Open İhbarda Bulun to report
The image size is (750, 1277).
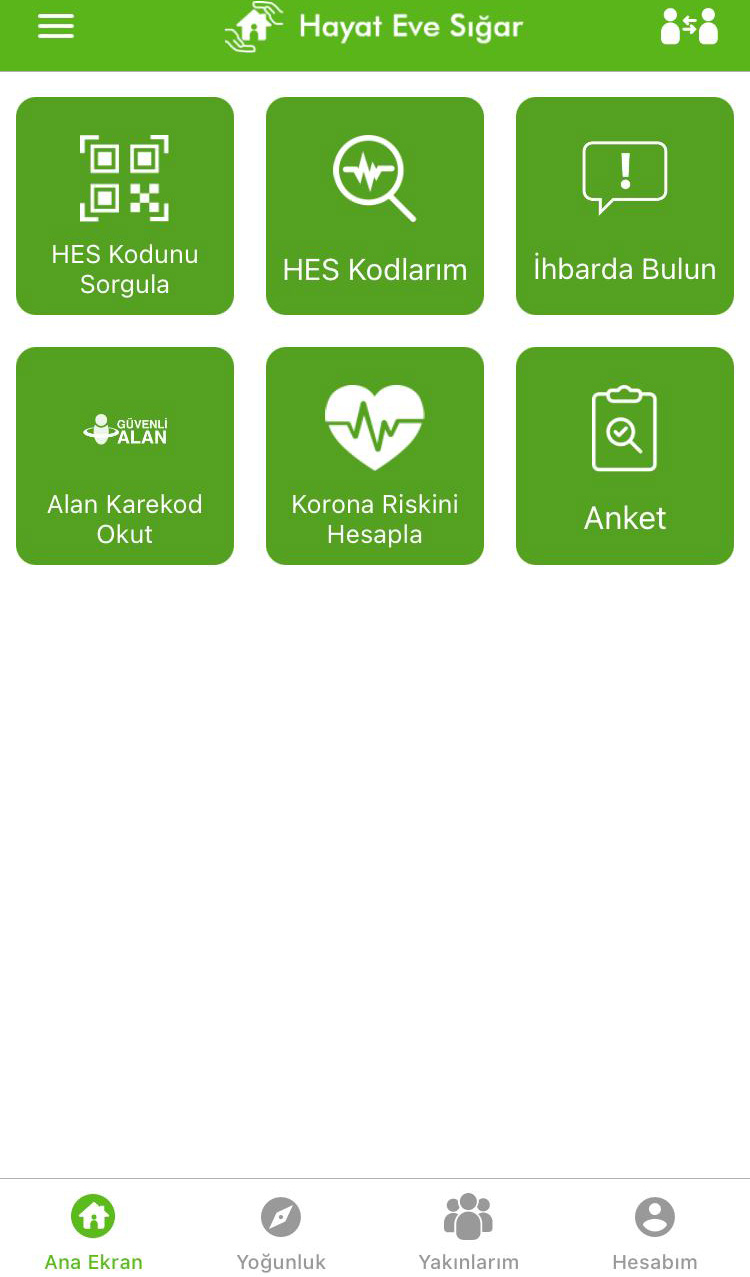coord(624,206)
